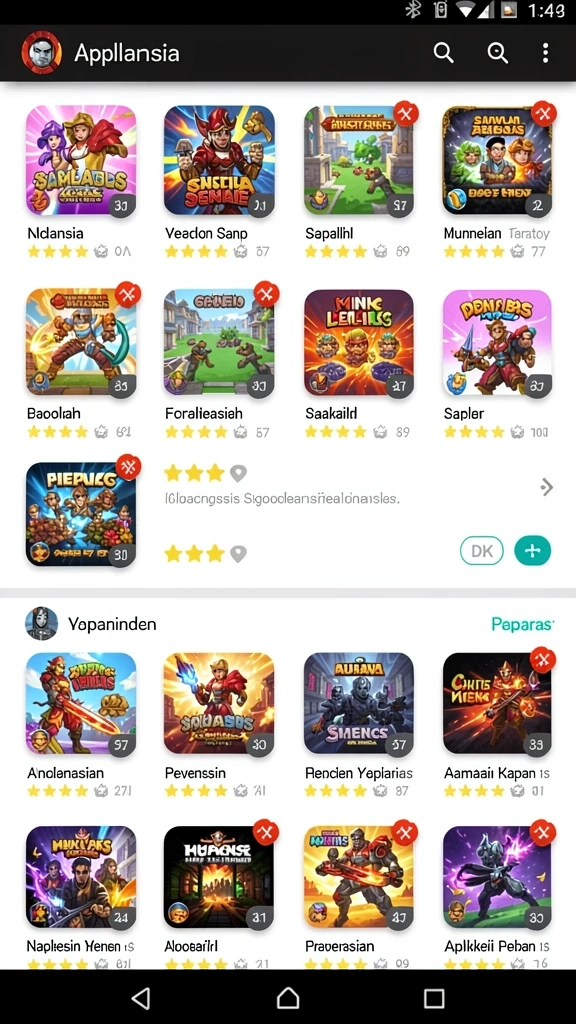Viewport: 576px width, 1024px height.
Task: Dismiss Foralieasiah using the red X badge
Action: click(266, 293)
